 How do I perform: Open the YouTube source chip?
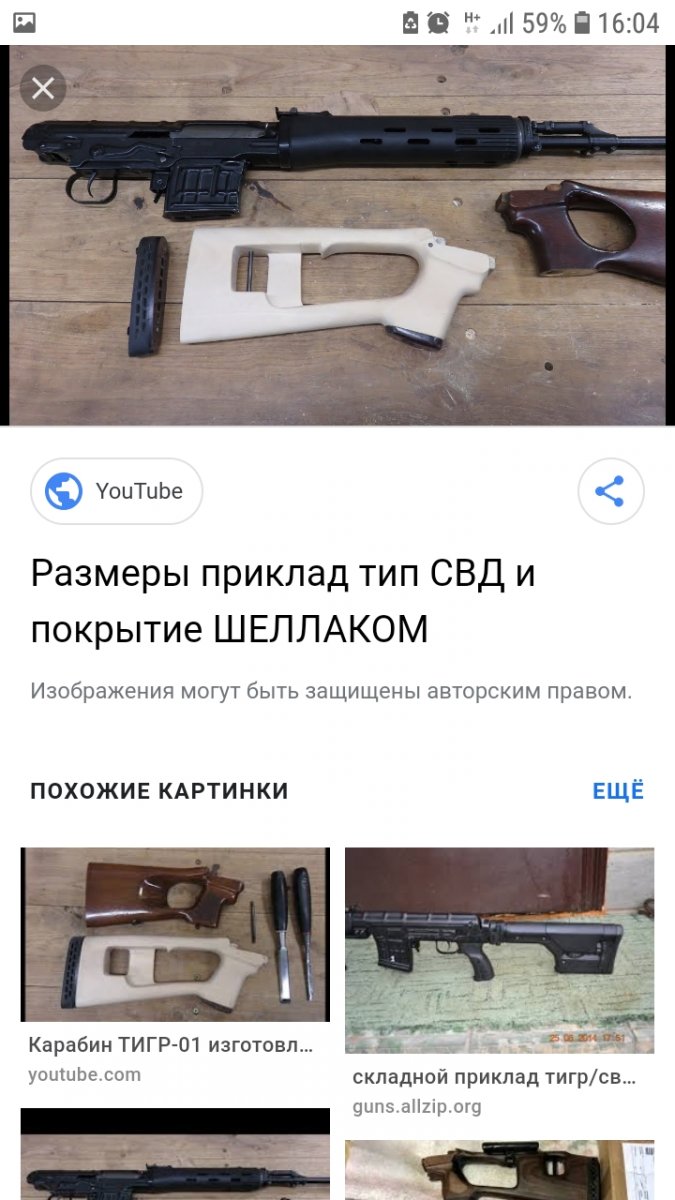point(116,491)
